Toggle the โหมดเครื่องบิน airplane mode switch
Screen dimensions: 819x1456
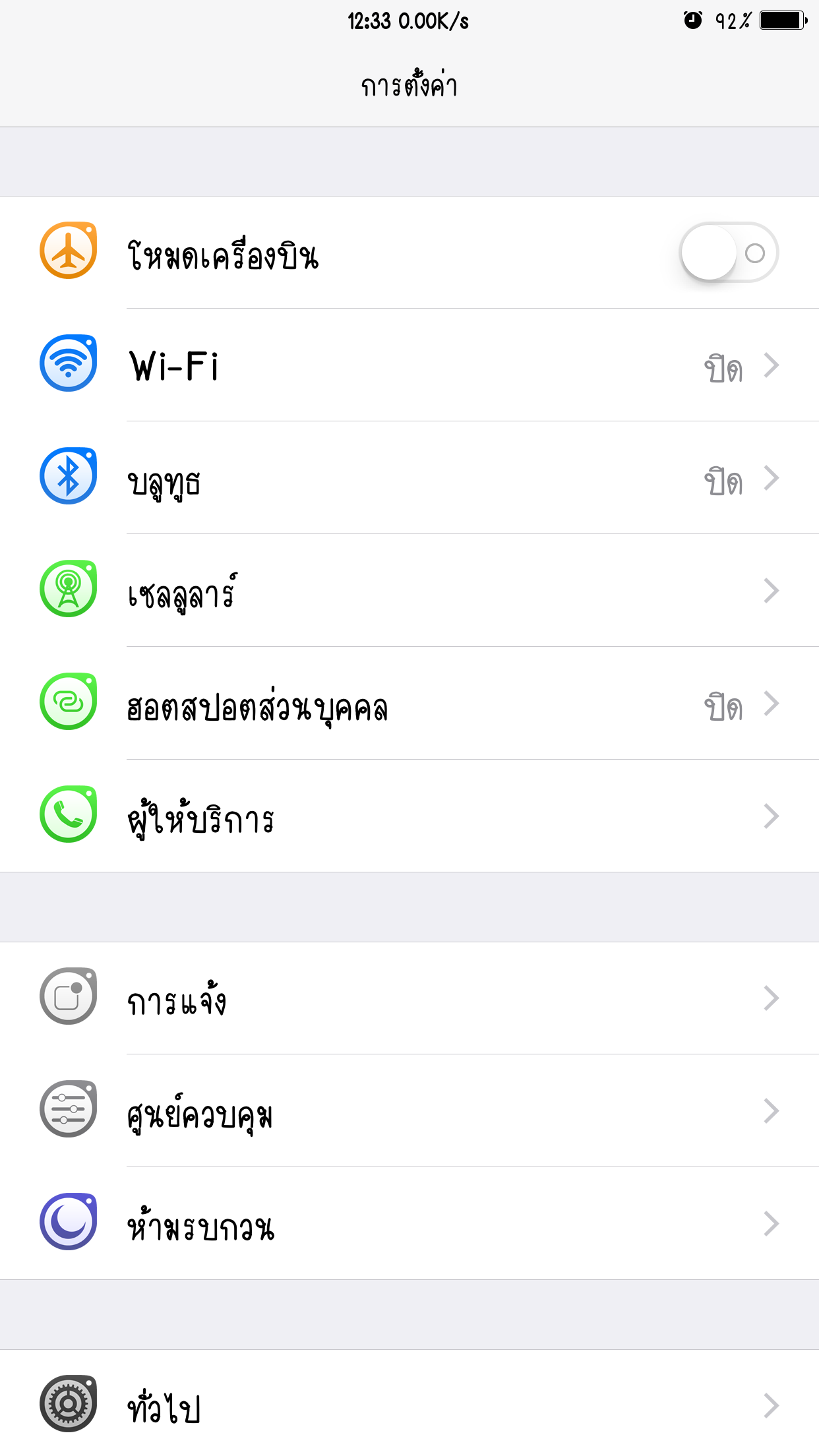coord(729,253)
